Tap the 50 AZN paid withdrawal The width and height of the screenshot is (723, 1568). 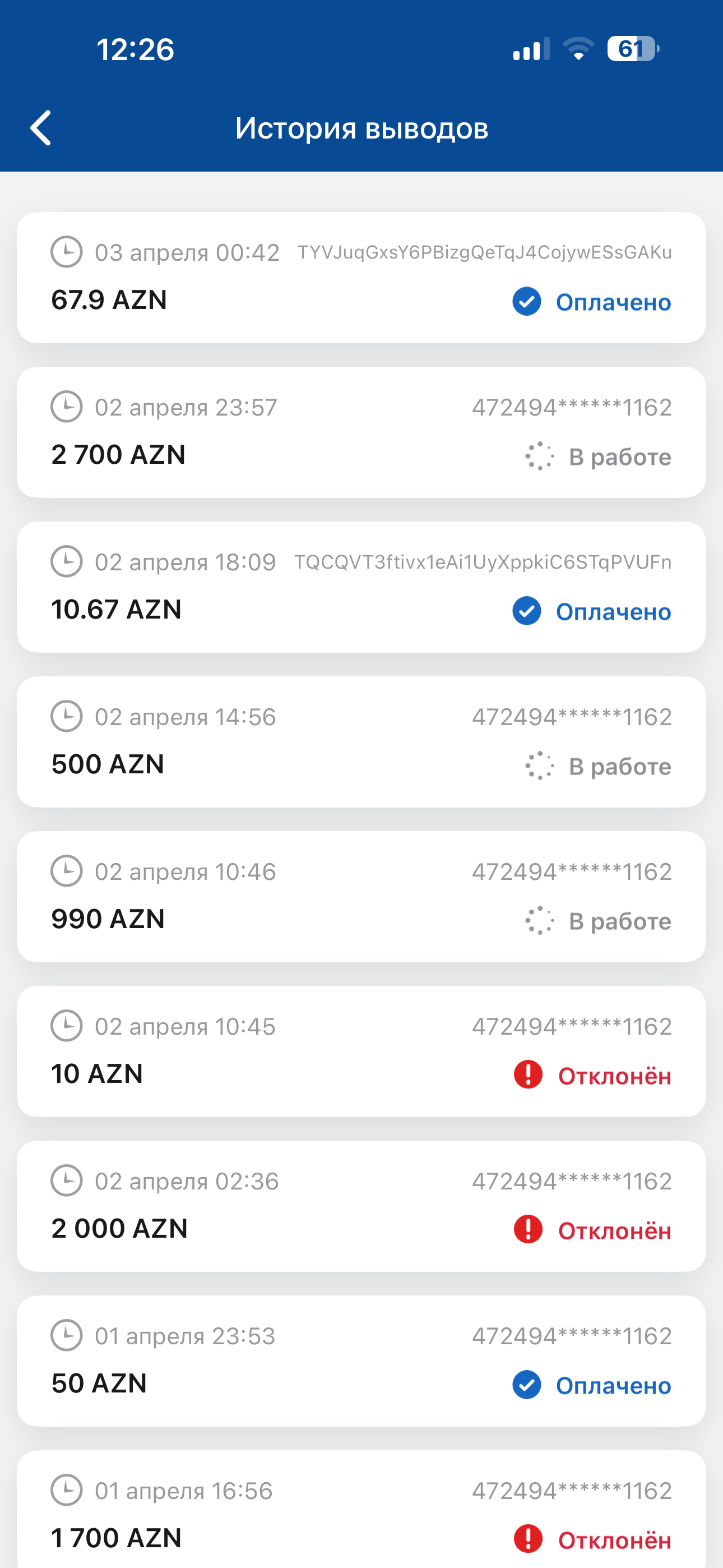pos(361,1361)
